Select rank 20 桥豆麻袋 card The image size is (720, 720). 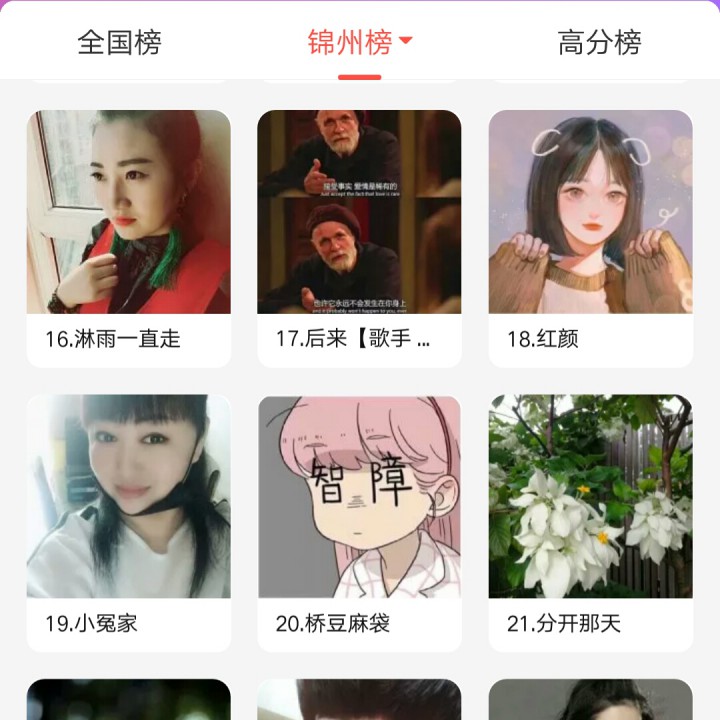tap(359, 522)
